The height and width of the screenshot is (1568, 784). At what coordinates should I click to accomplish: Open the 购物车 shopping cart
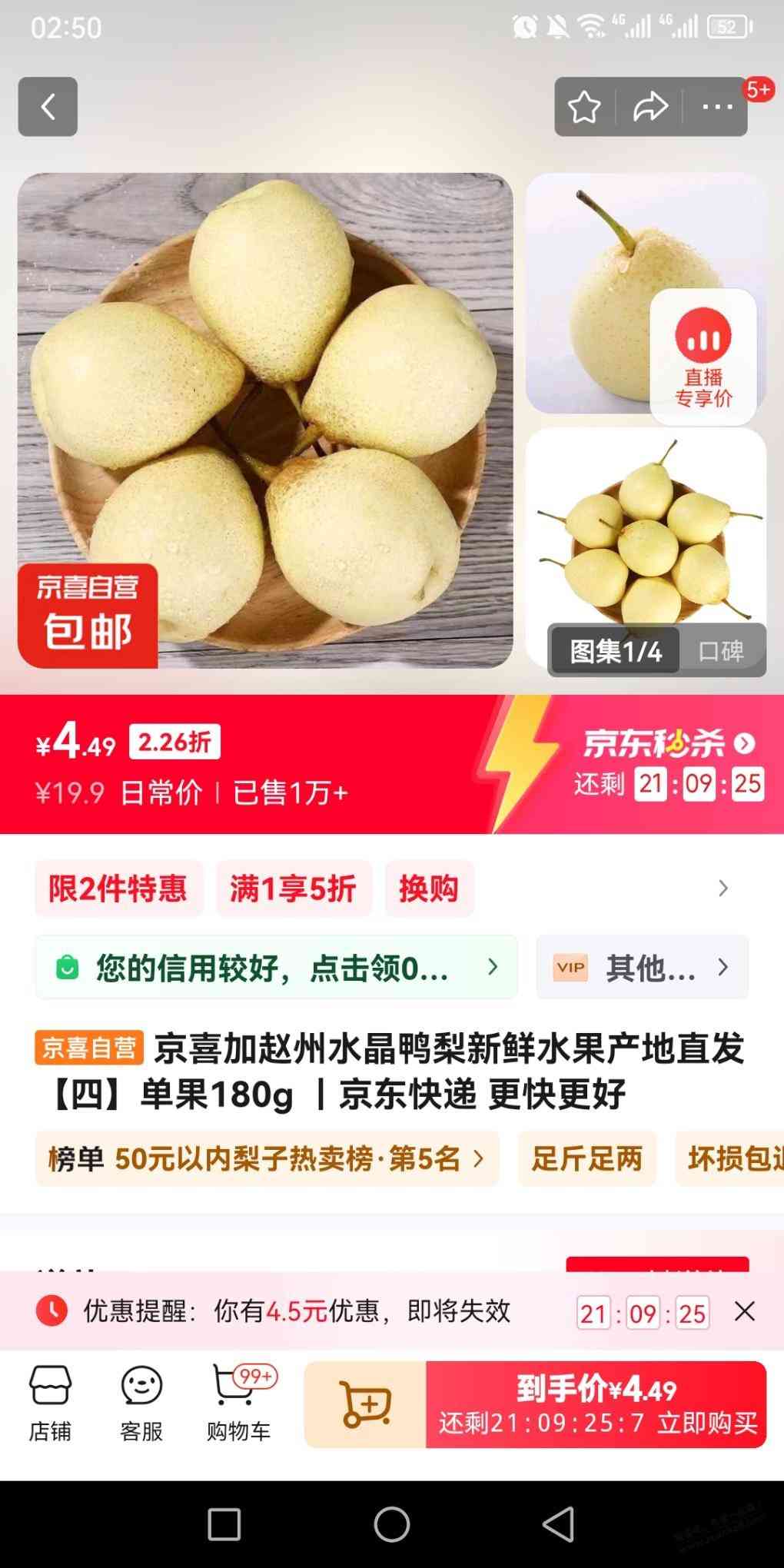pyautogui.click(x=238, y=1404)
